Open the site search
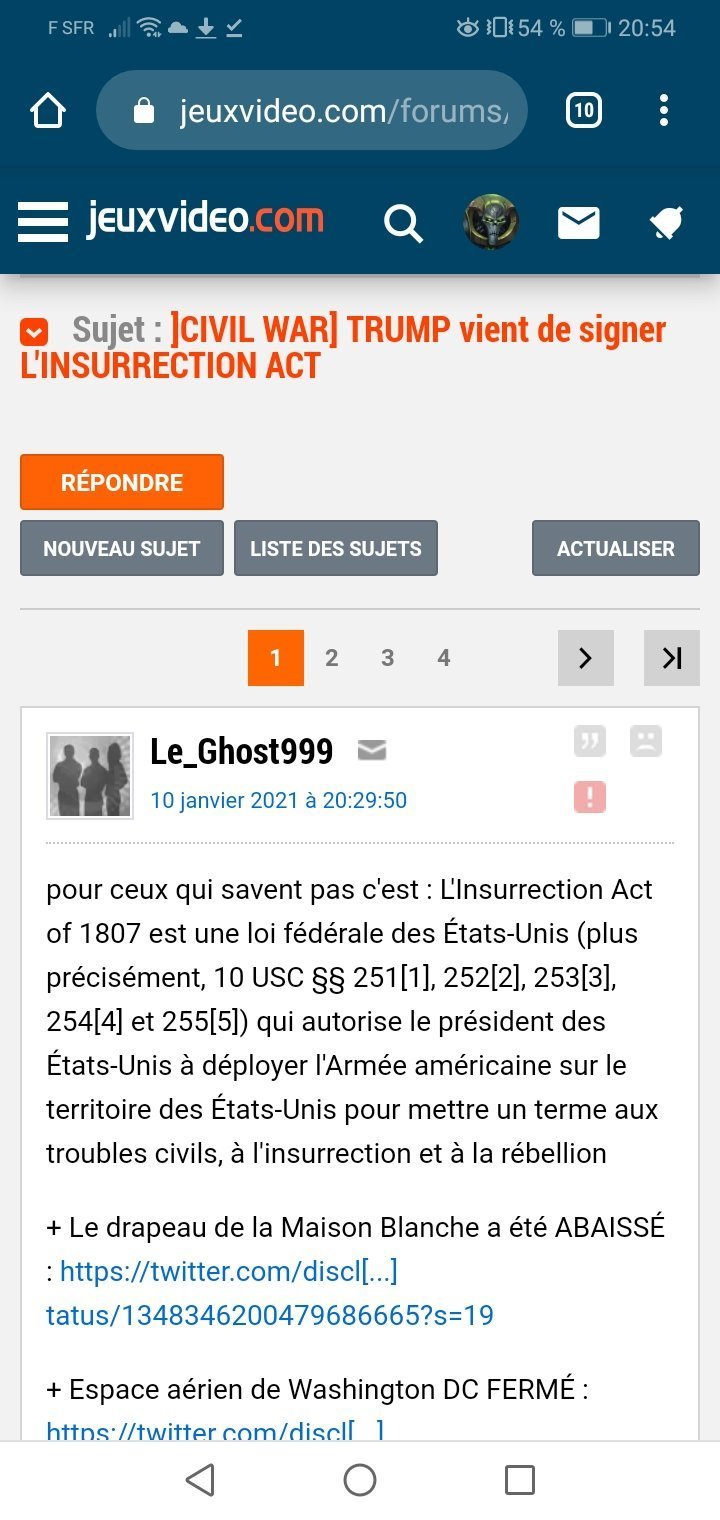 403,223
